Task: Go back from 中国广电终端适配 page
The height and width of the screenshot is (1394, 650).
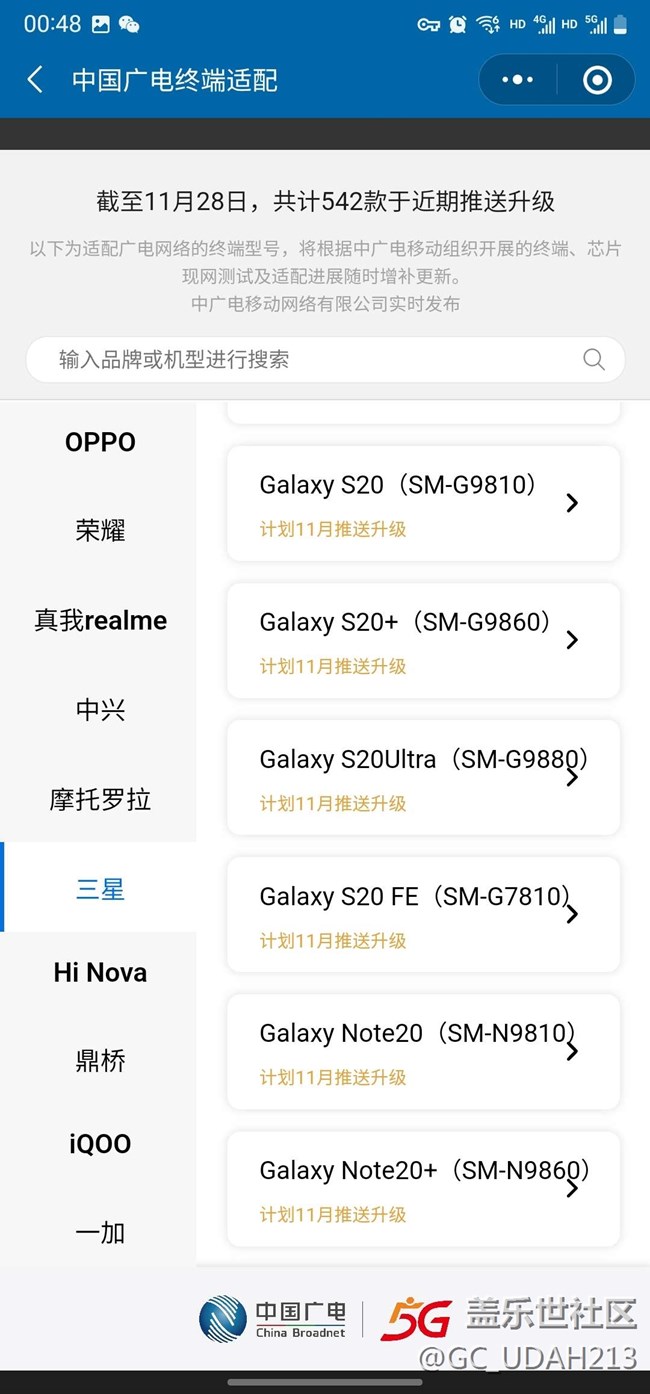Action: pos(35,80)
